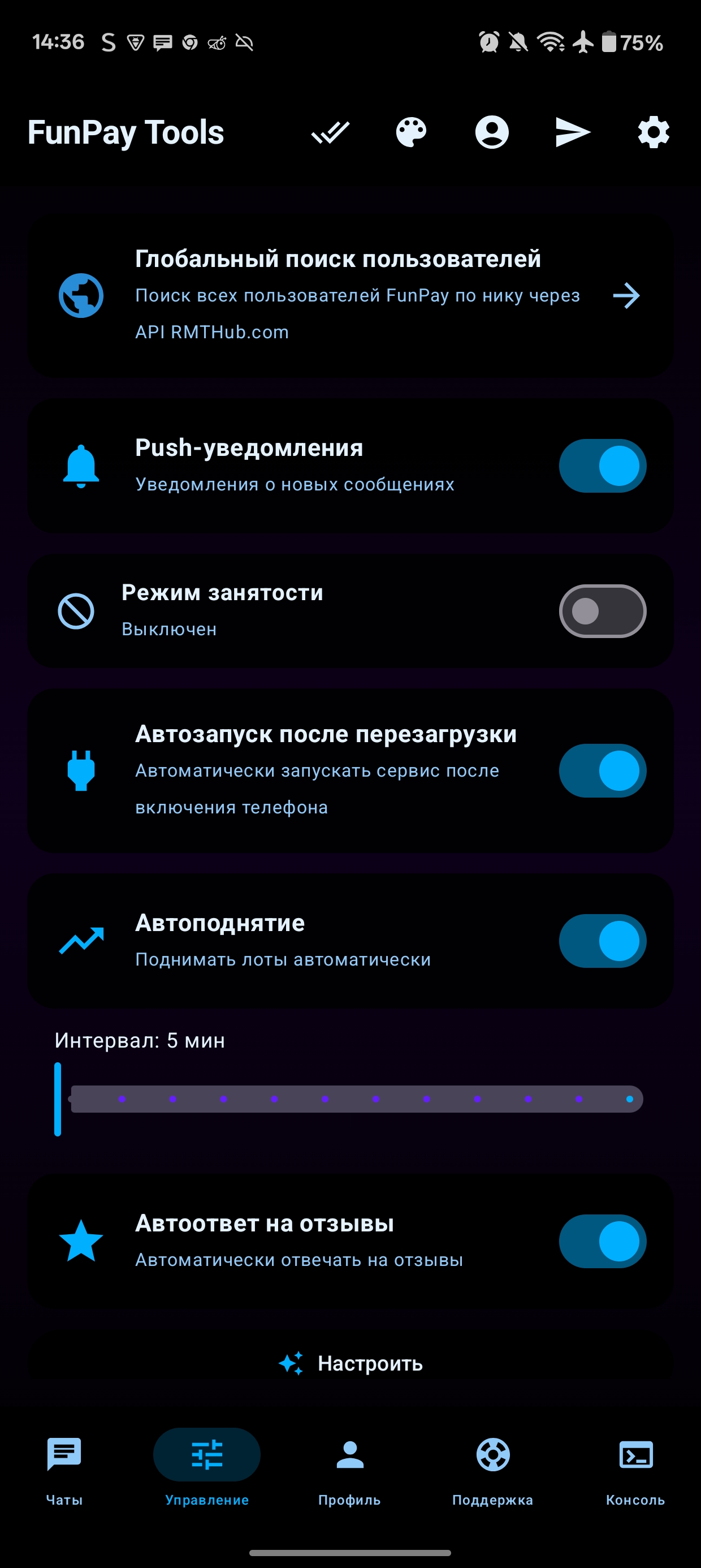Click the account profile icon in the header
Screen dimensions: 701x1568
pos(492,131)
